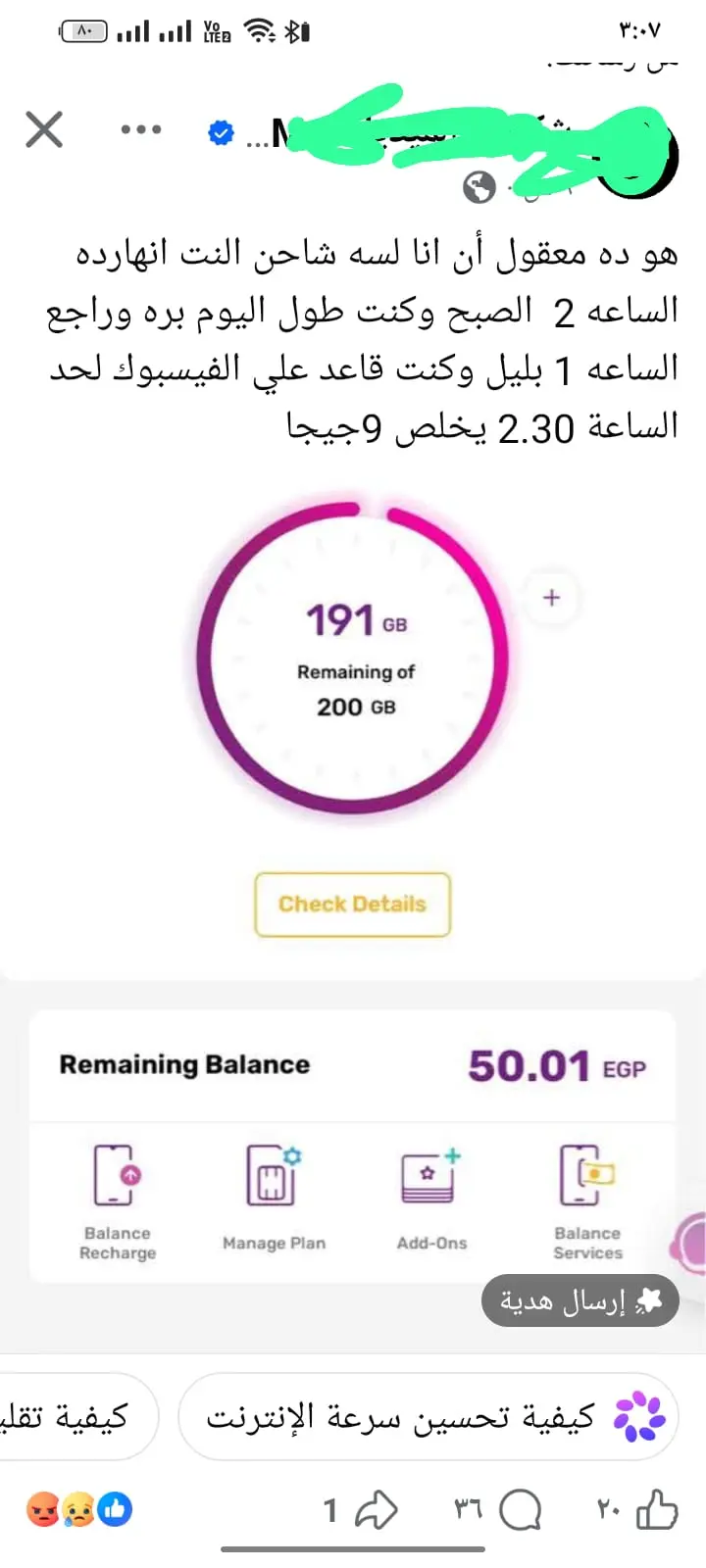706x1568 pixels.
Task: View the reactions on this post
Action: 79,1509
